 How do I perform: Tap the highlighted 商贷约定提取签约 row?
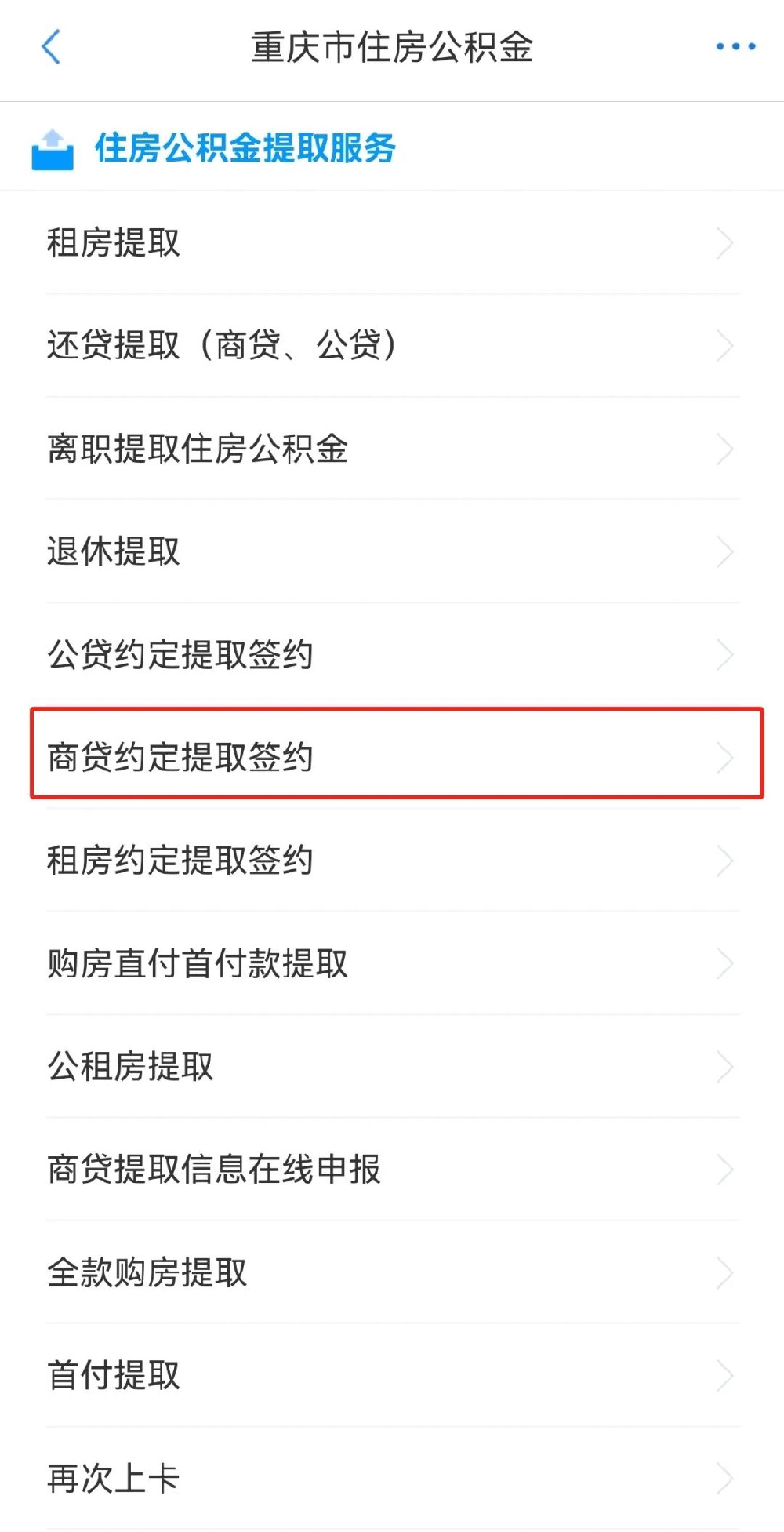point(397,754)
